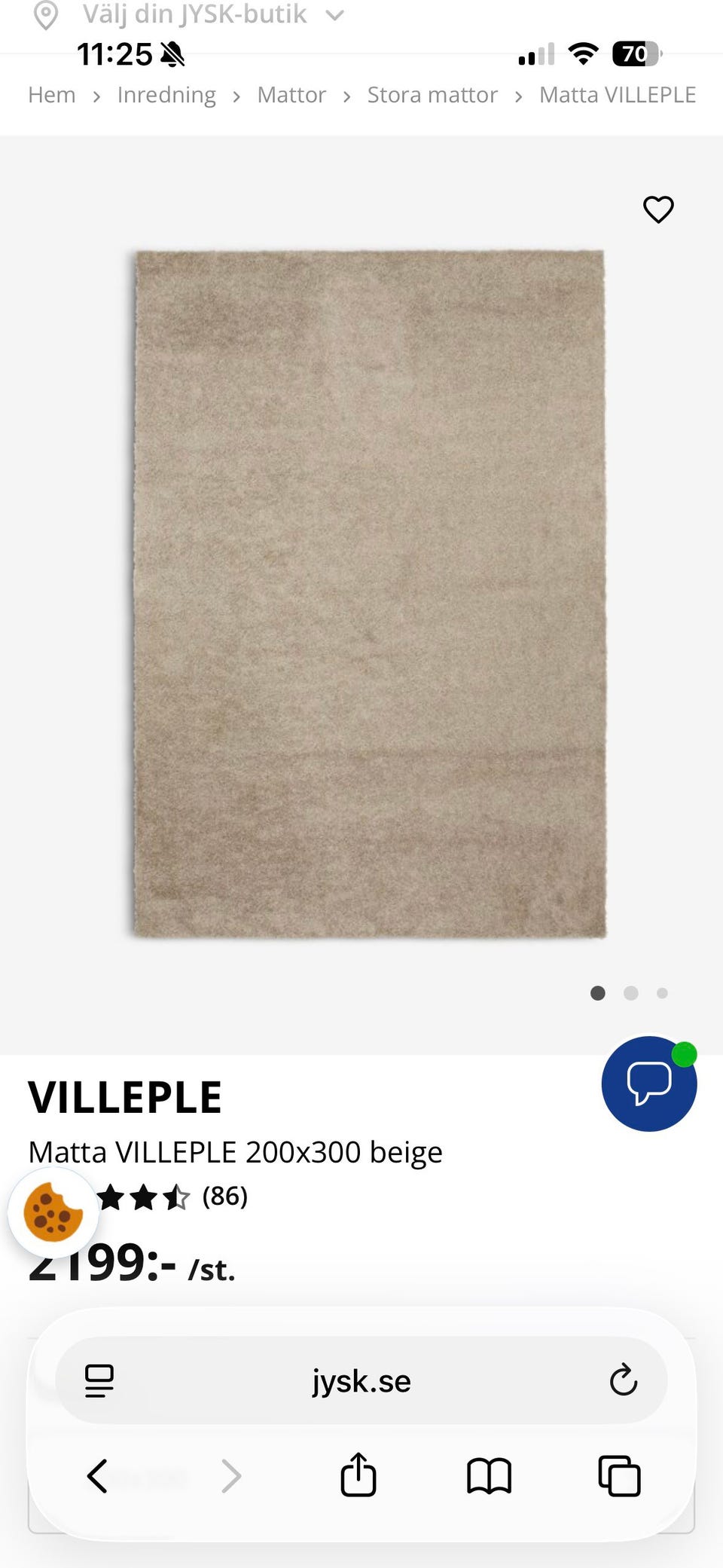The width and height of the screenshot is (723, 1568).
Task: Expand breadcrumb arrow after Mattor
Action: [347, 96]
